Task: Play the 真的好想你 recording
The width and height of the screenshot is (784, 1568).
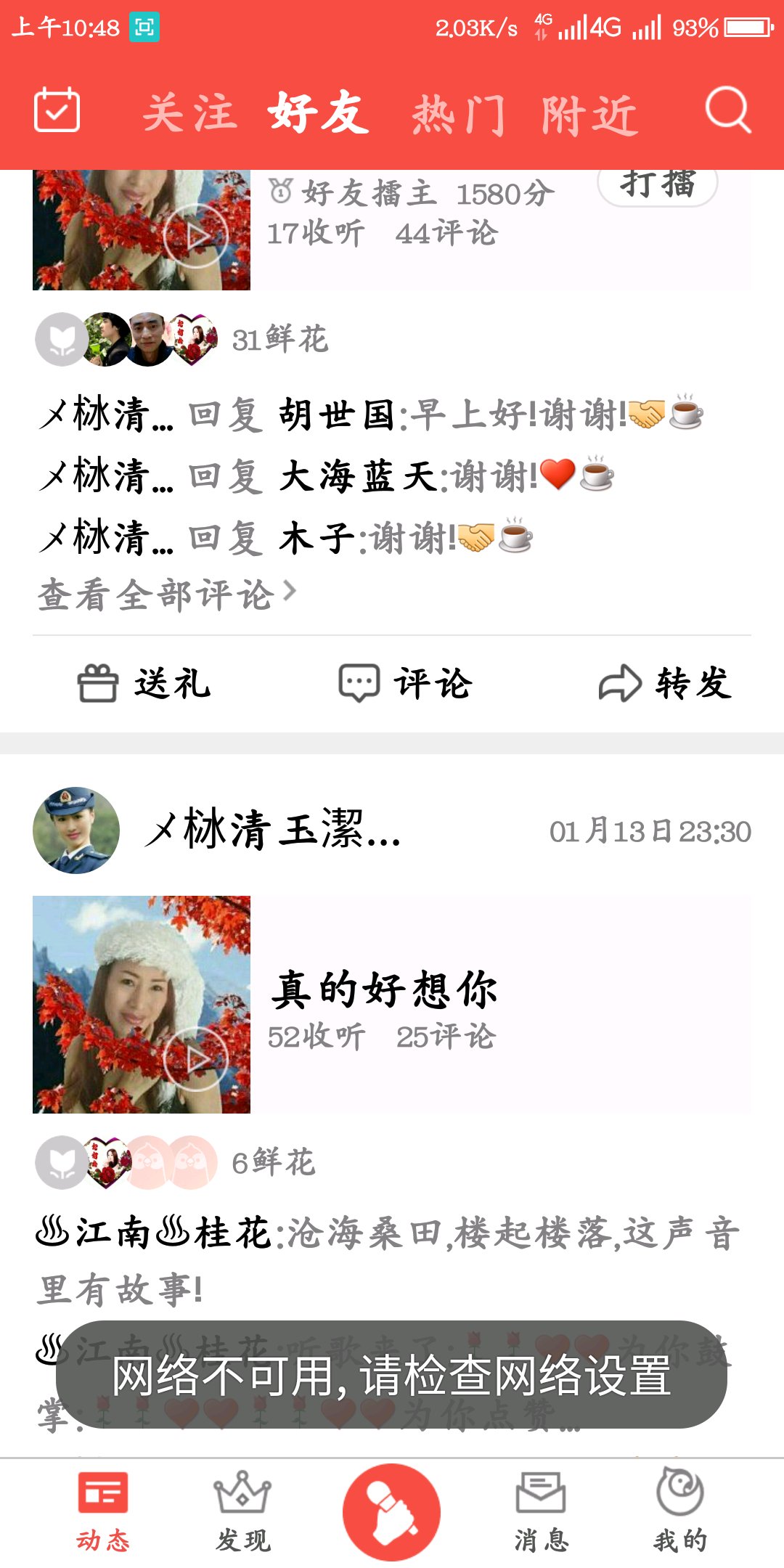Action: (x=195, y=1059)
